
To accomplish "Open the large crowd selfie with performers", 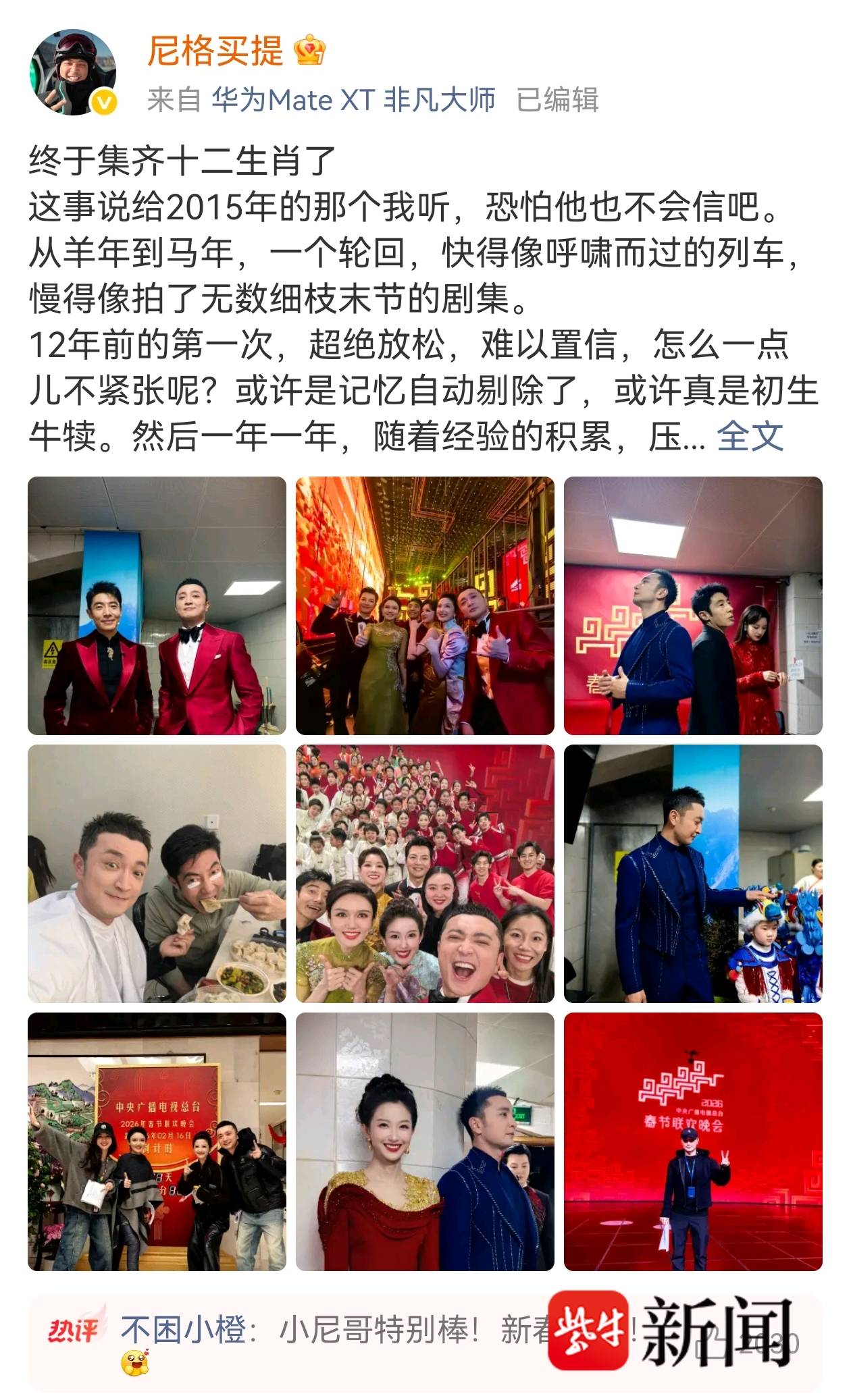I will click(425, 873).
